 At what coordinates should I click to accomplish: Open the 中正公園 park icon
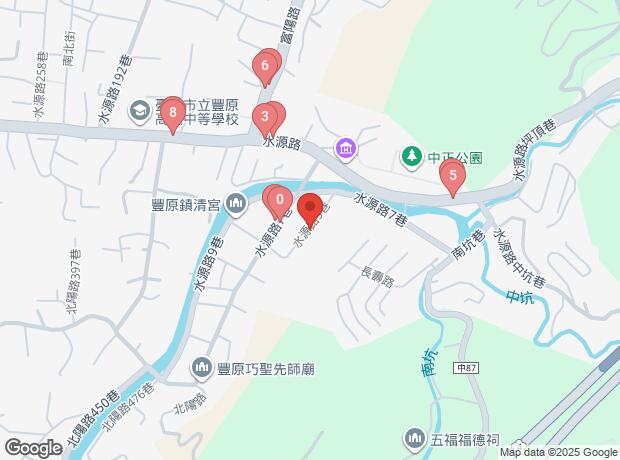(411, 157)
